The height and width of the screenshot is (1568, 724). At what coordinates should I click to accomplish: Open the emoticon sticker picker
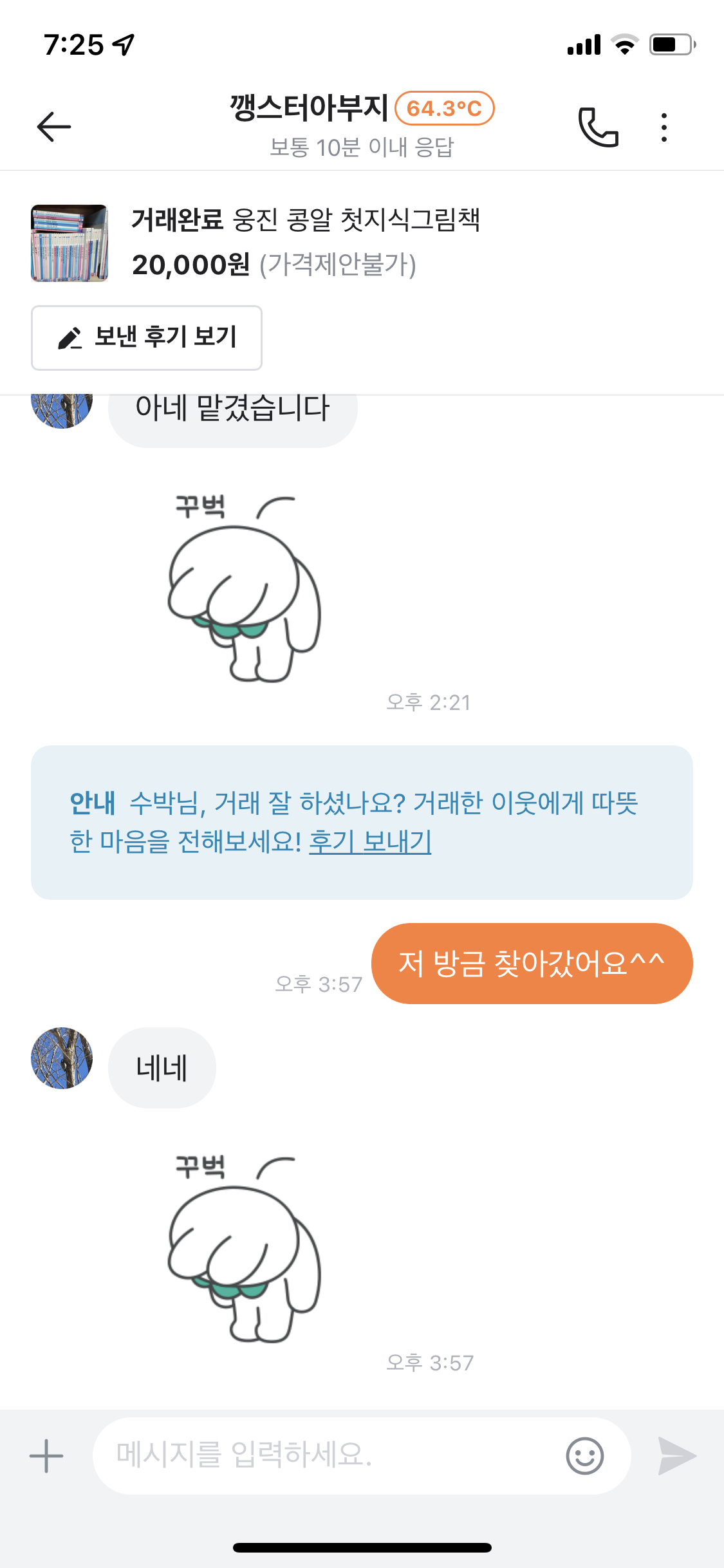pyautogui.click(x=584, y=1455)
